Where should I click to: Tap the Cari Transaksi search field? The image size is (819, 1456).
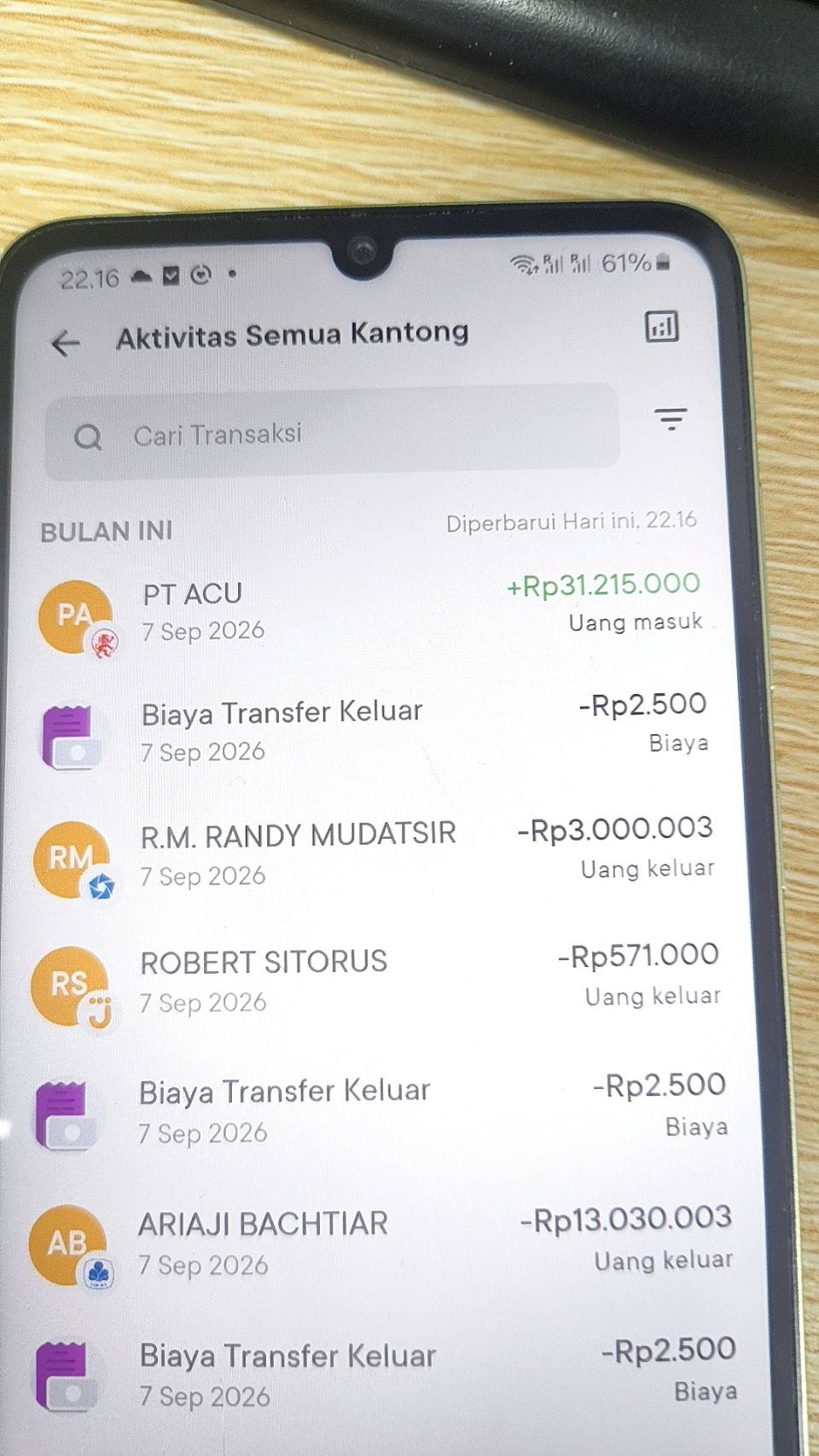pyautogui.click(x=332, y=433)
